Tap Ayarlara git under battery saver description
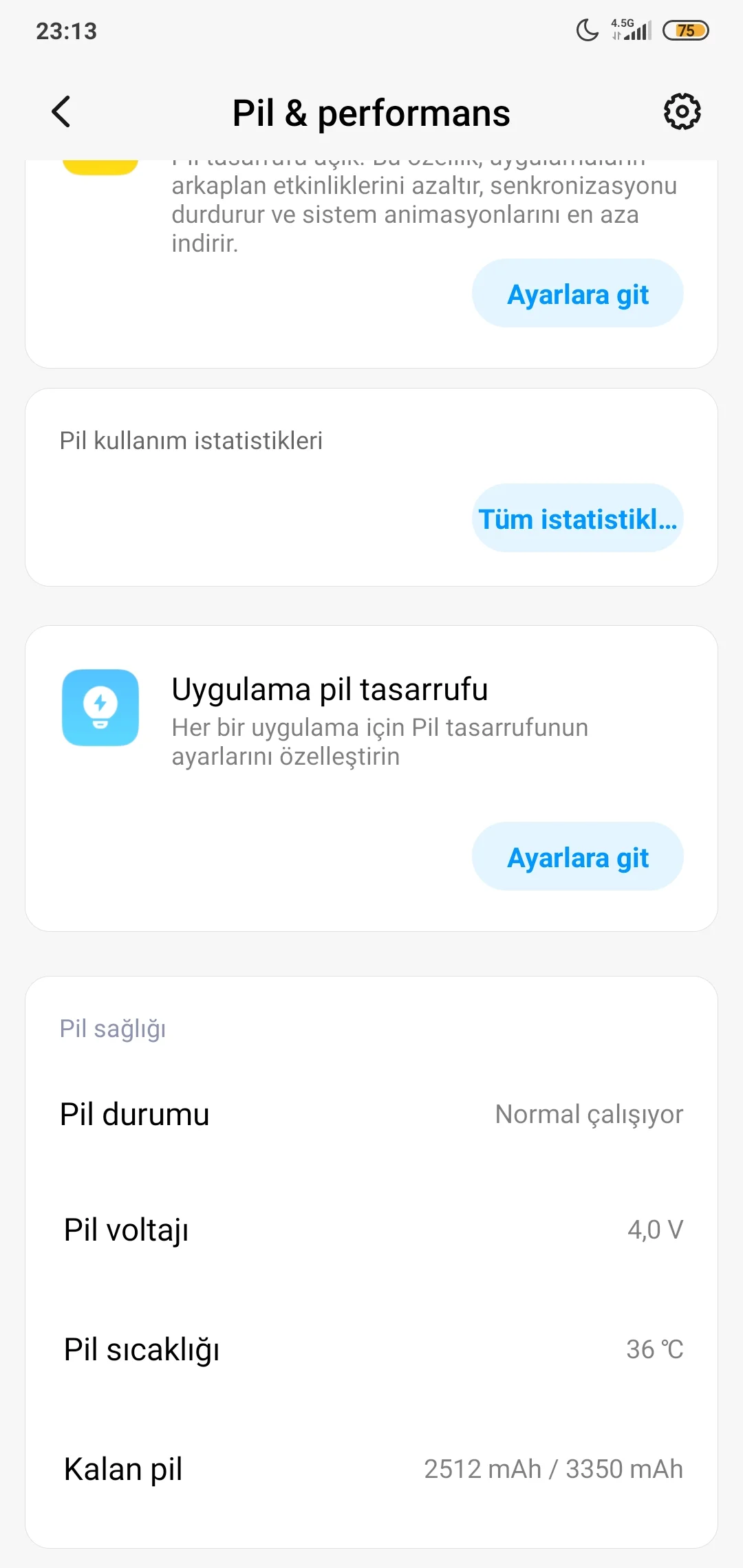Image resolution: width=743 pixels, height=1568 pixels. click(x=577, y=294)
